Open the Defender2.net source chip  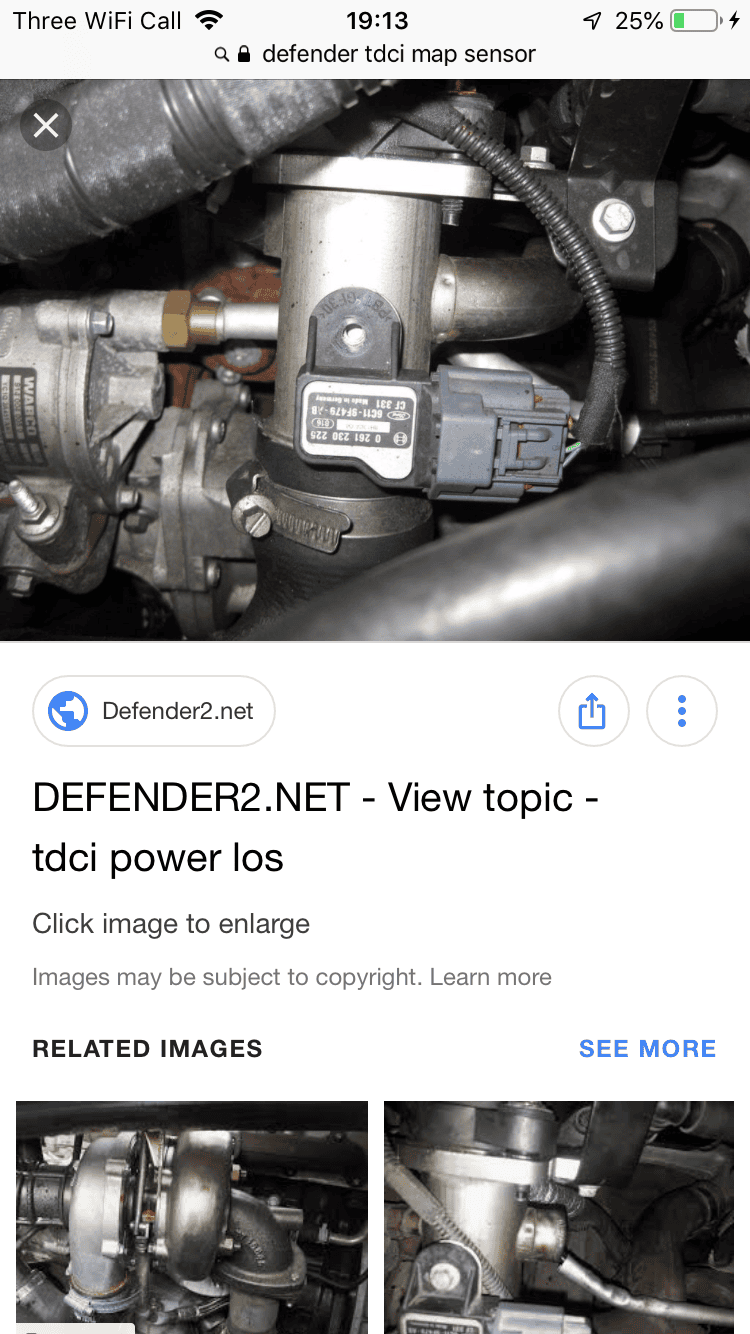(154, 712)
